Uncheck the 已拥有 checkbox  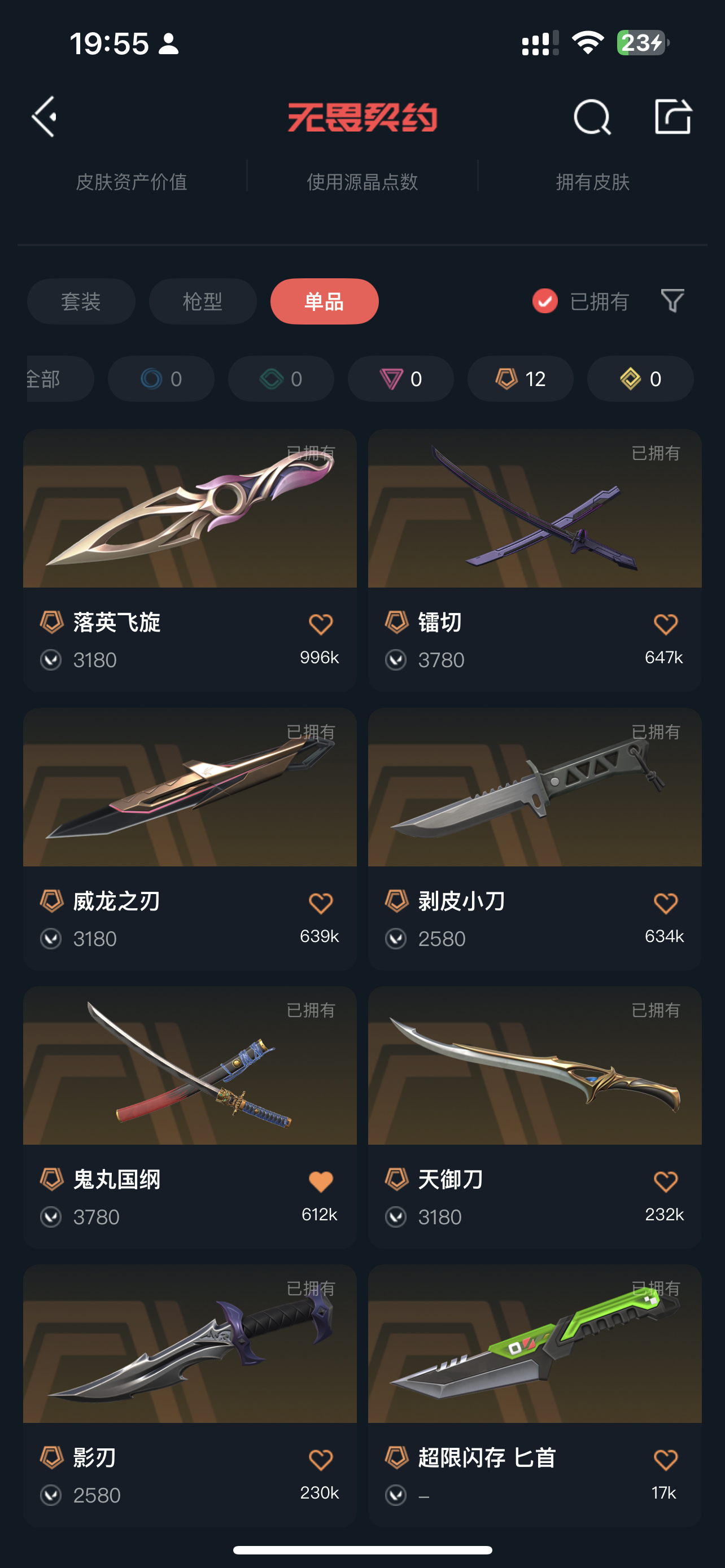tap(545, 301)
